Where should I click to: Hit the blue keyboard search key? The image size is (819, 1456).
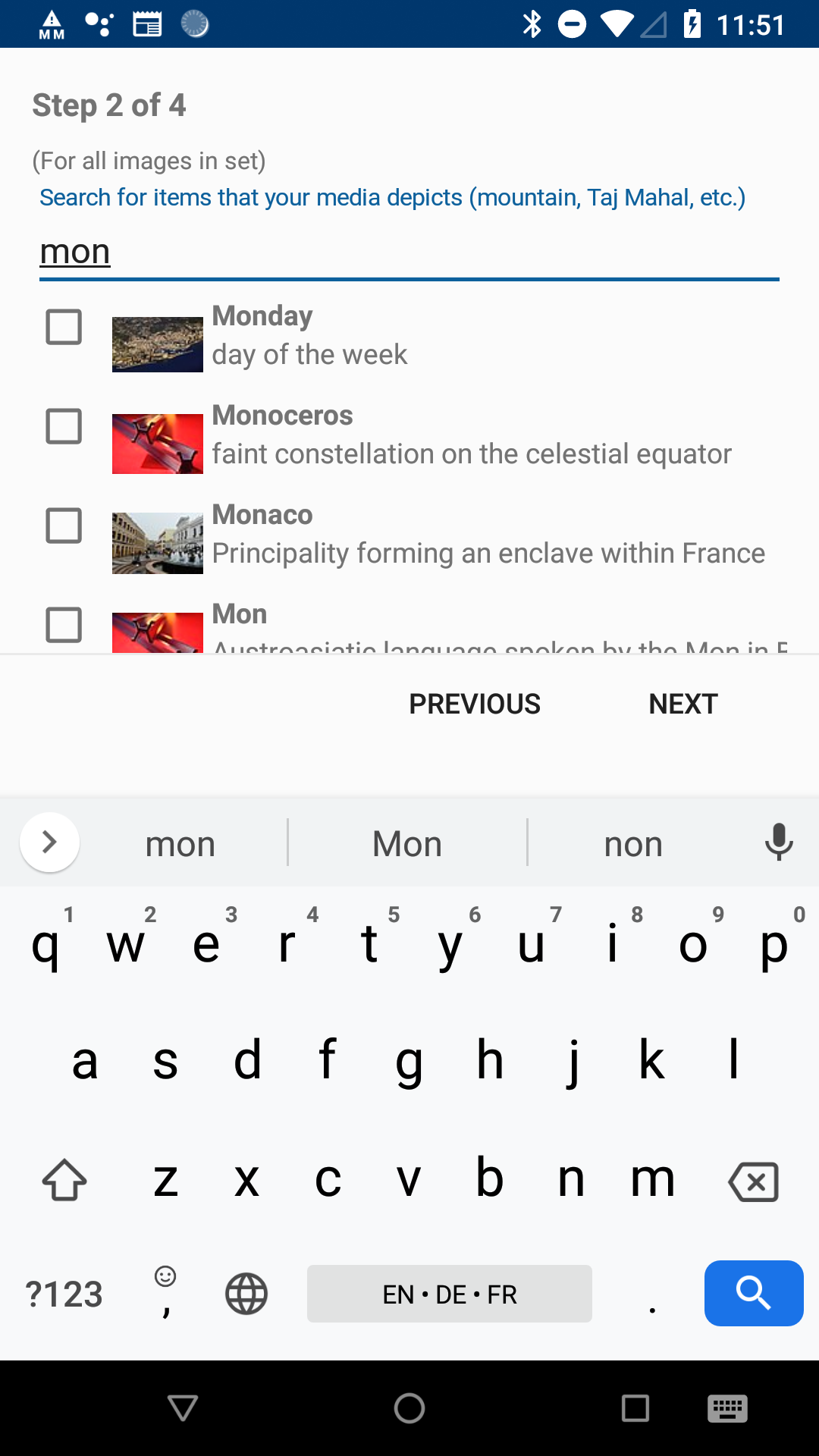tap(754, 1293)
